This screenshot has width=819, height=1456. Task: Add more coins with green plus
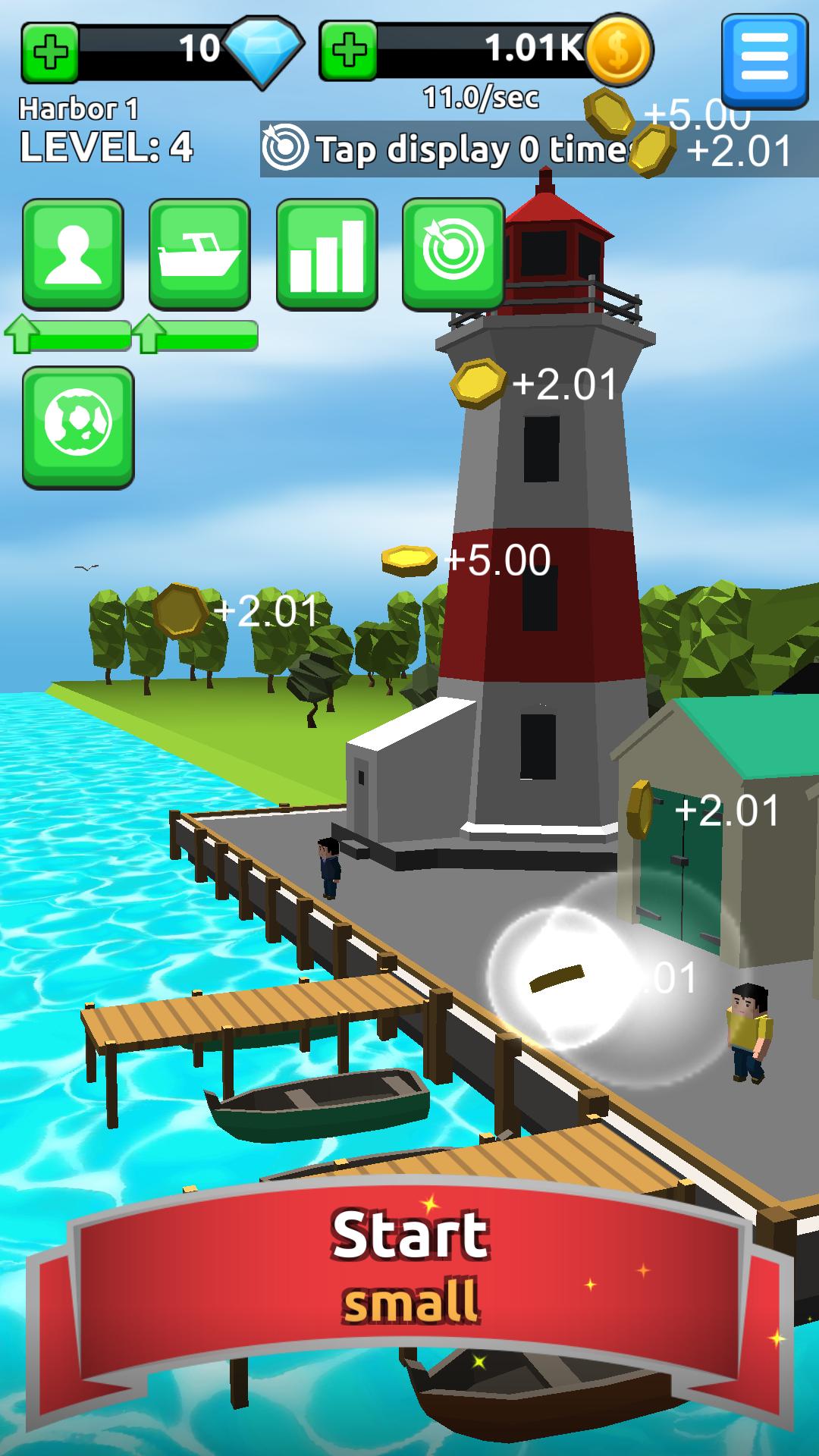tap(349, 52)
